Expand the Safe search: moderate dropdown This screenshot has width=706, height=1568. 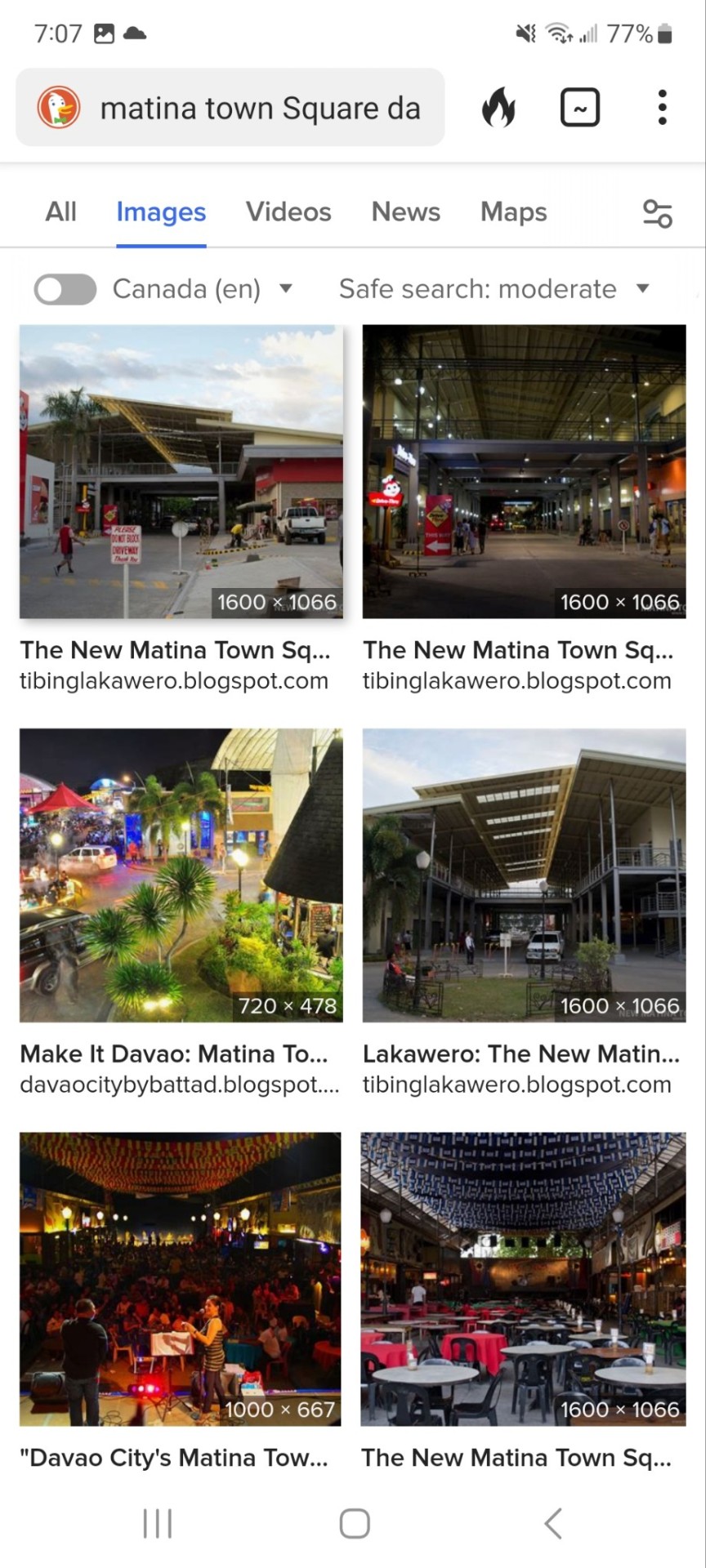[494, 289]
